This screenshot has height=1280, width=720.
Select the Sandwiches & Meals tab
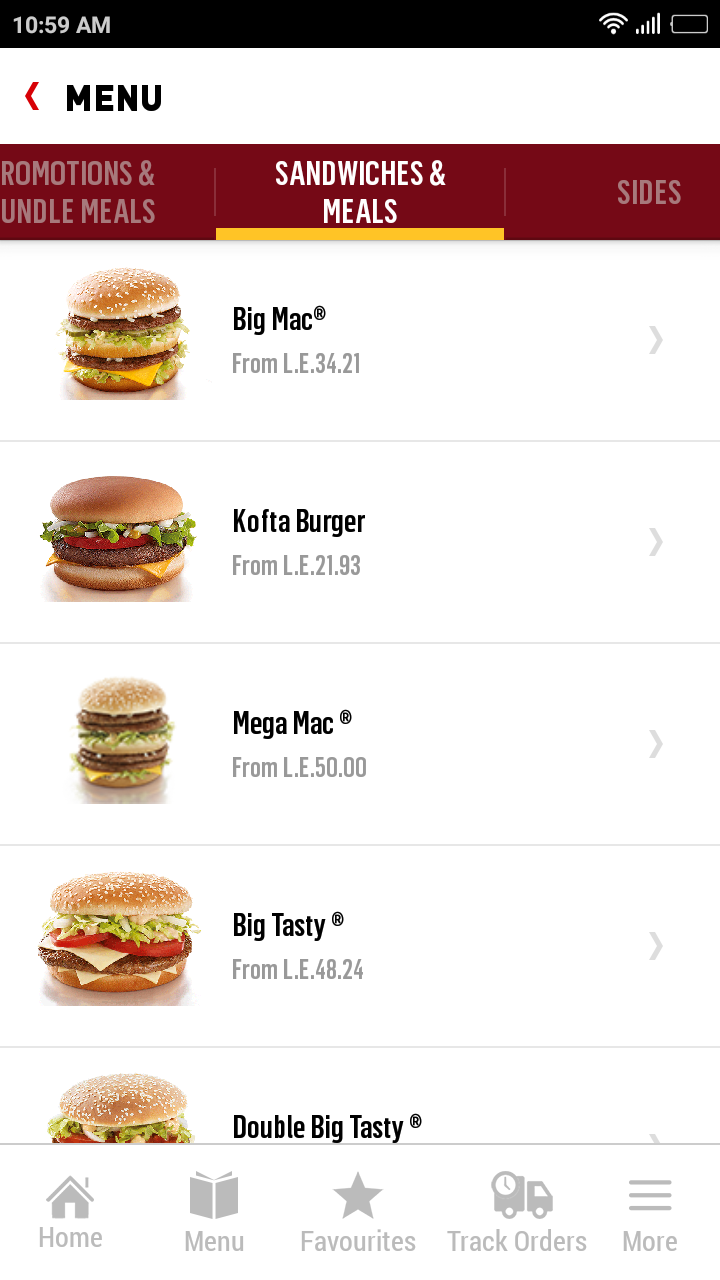point(360,192)
